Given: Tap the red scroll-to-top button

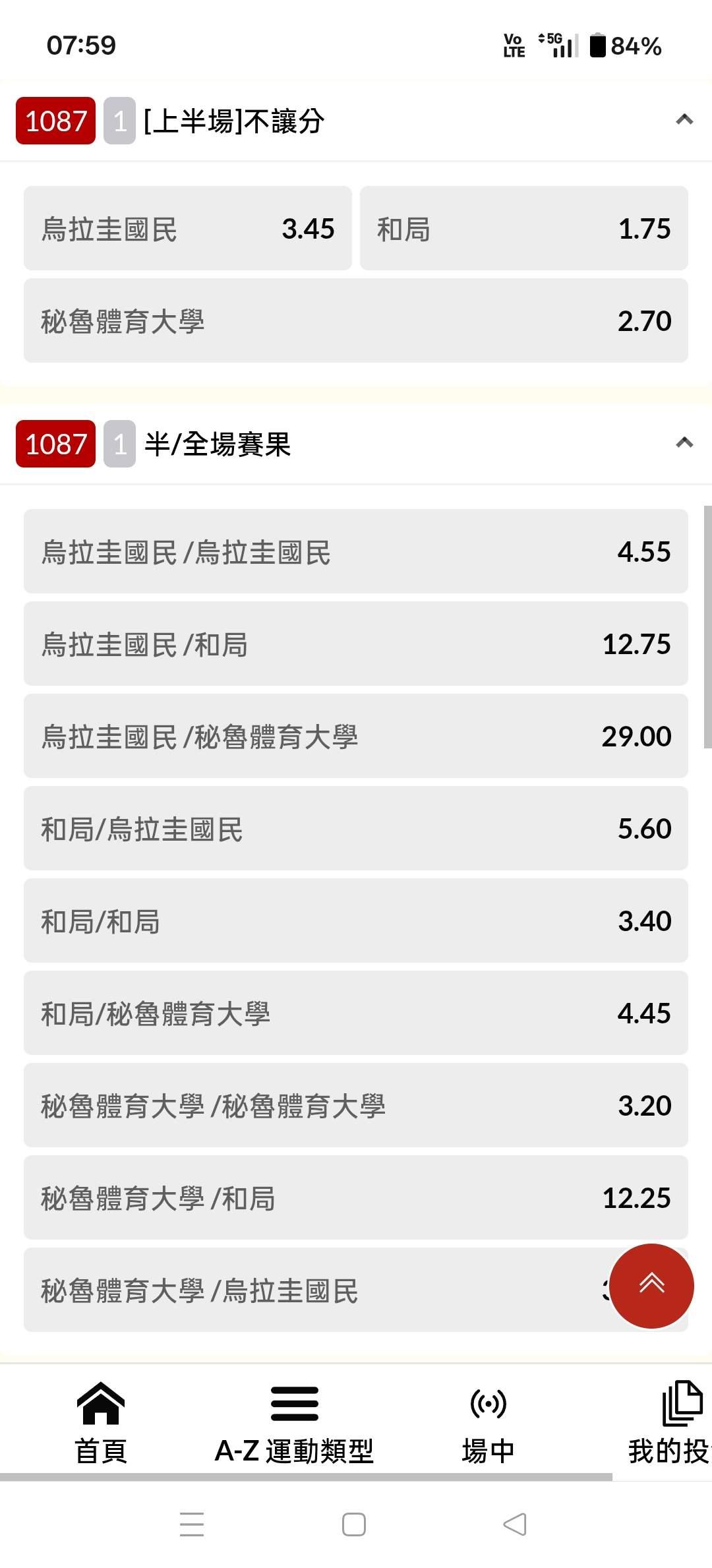Looking at the screenshot, I should click(x=651, y=1286).
